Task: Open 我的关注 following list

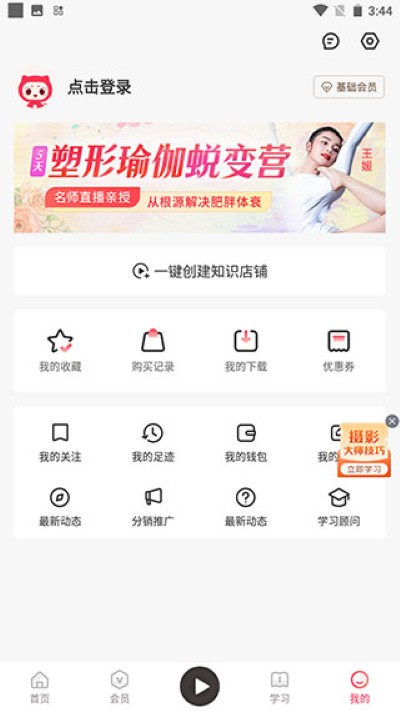Action: click(x=60, y=443)
